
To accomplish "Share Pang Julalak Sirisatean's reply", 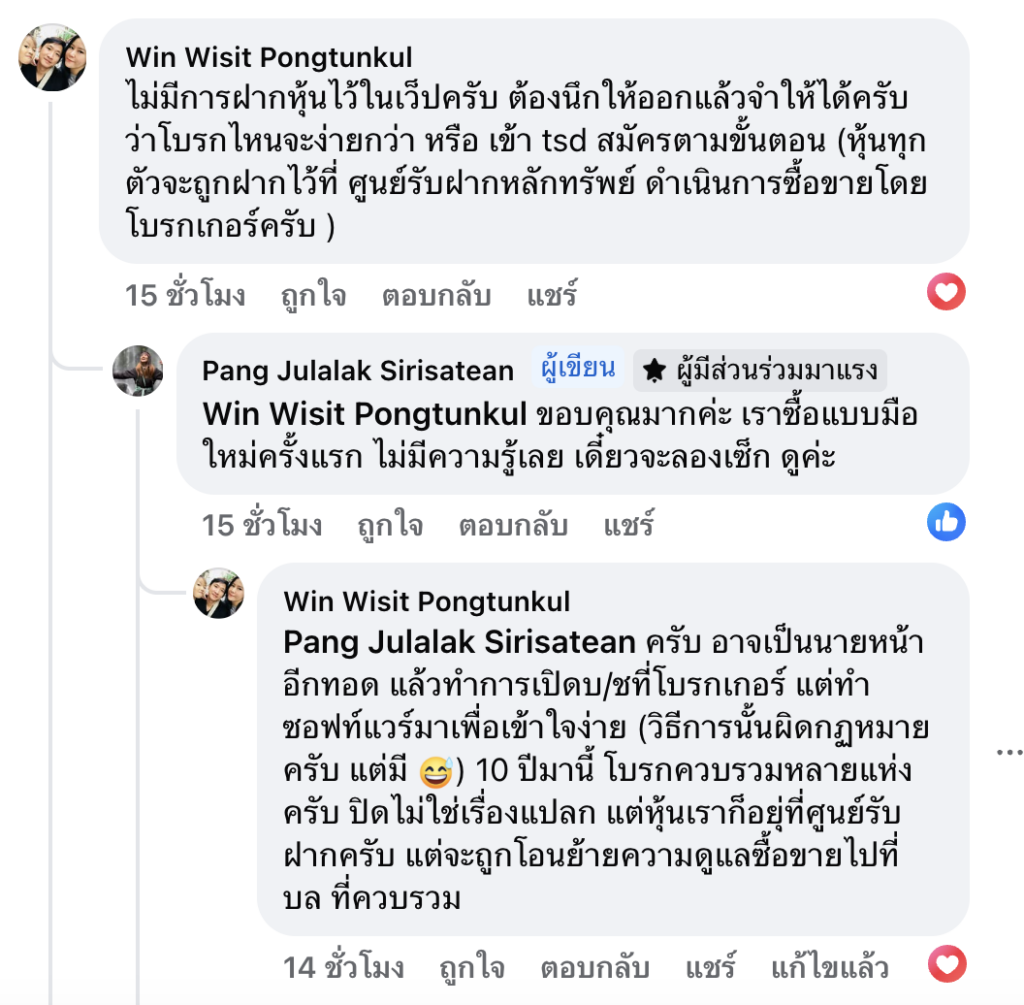I will tap(629, 524).
